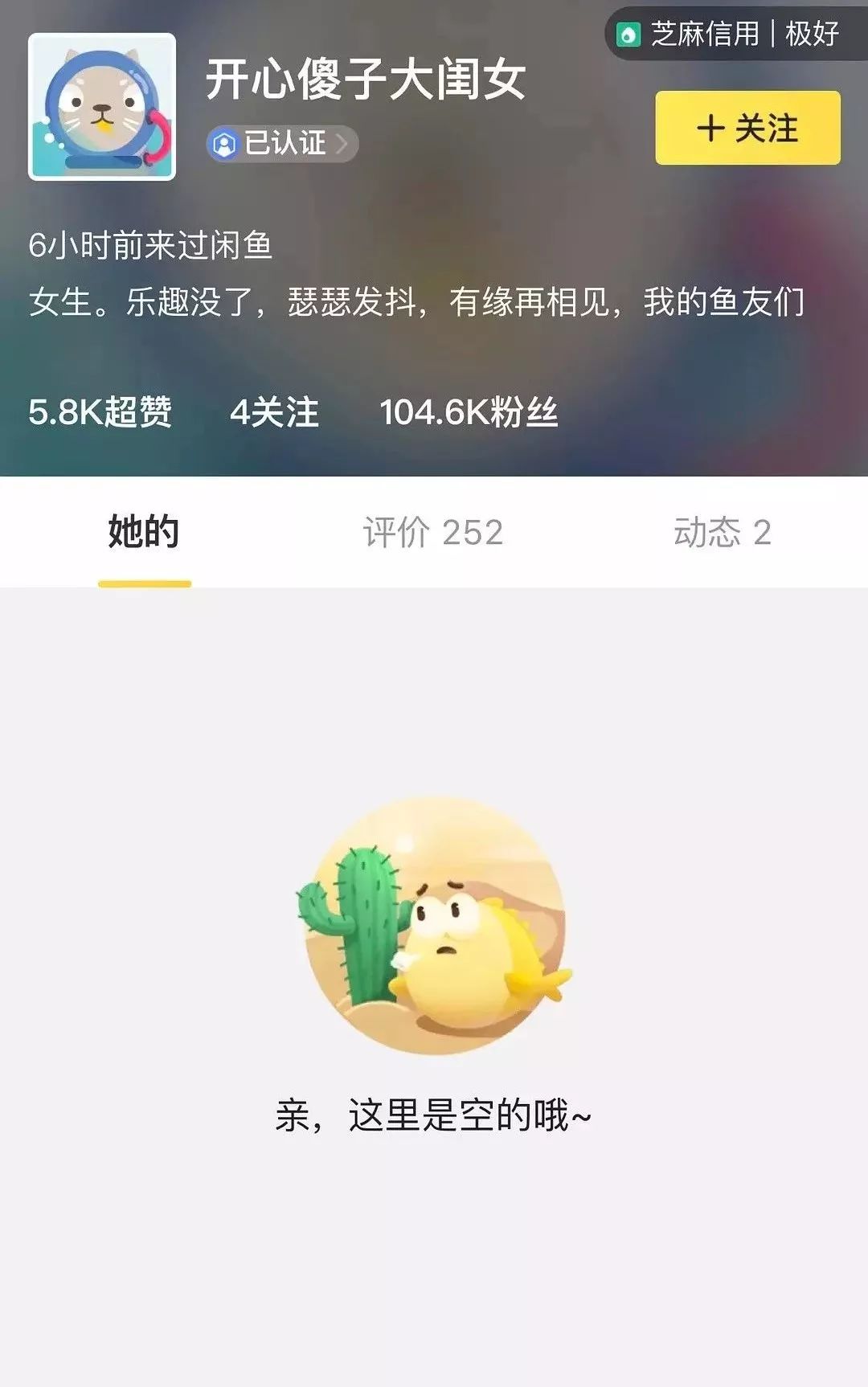Tap the green droplet credit icon
This screenshot has width=868, height=1387.
630,35
